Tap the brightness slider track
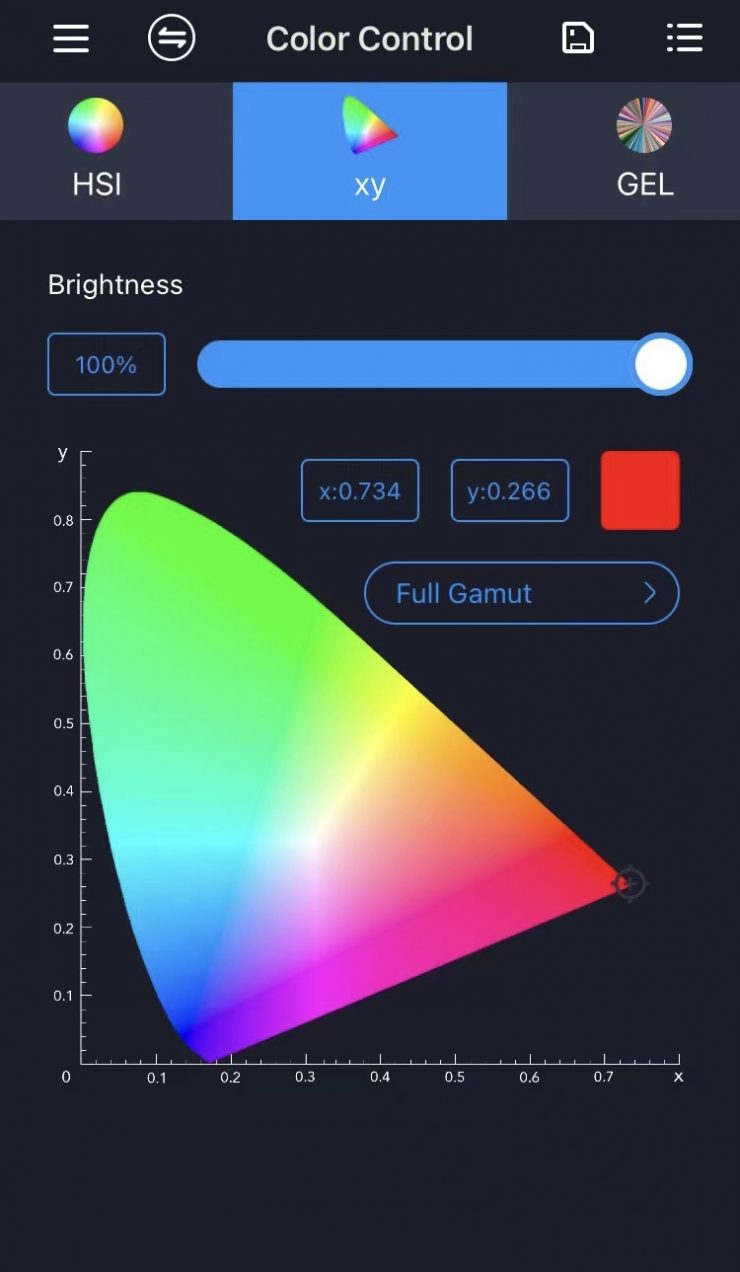 [420, 364]
